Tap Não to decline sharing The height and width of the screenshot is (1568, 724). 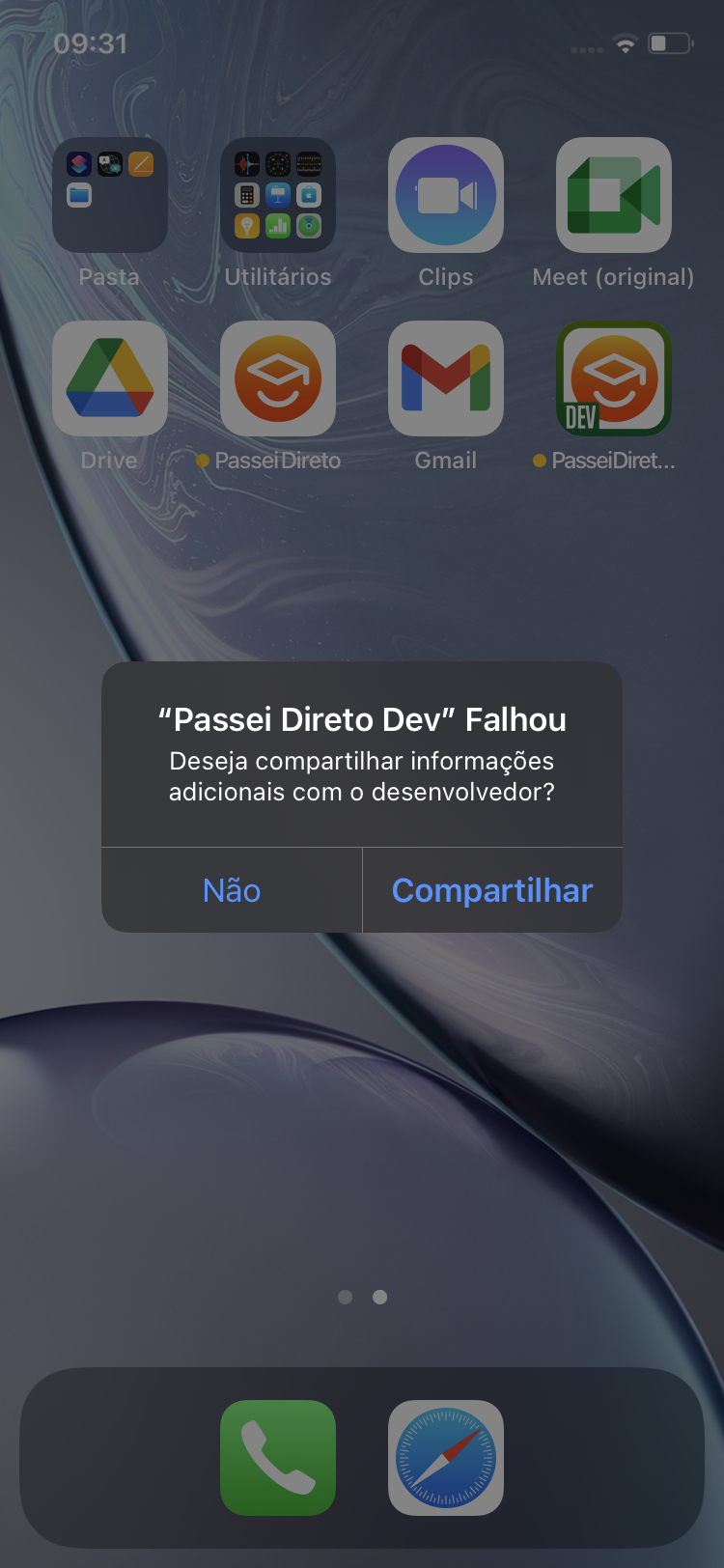click(232, 890)
